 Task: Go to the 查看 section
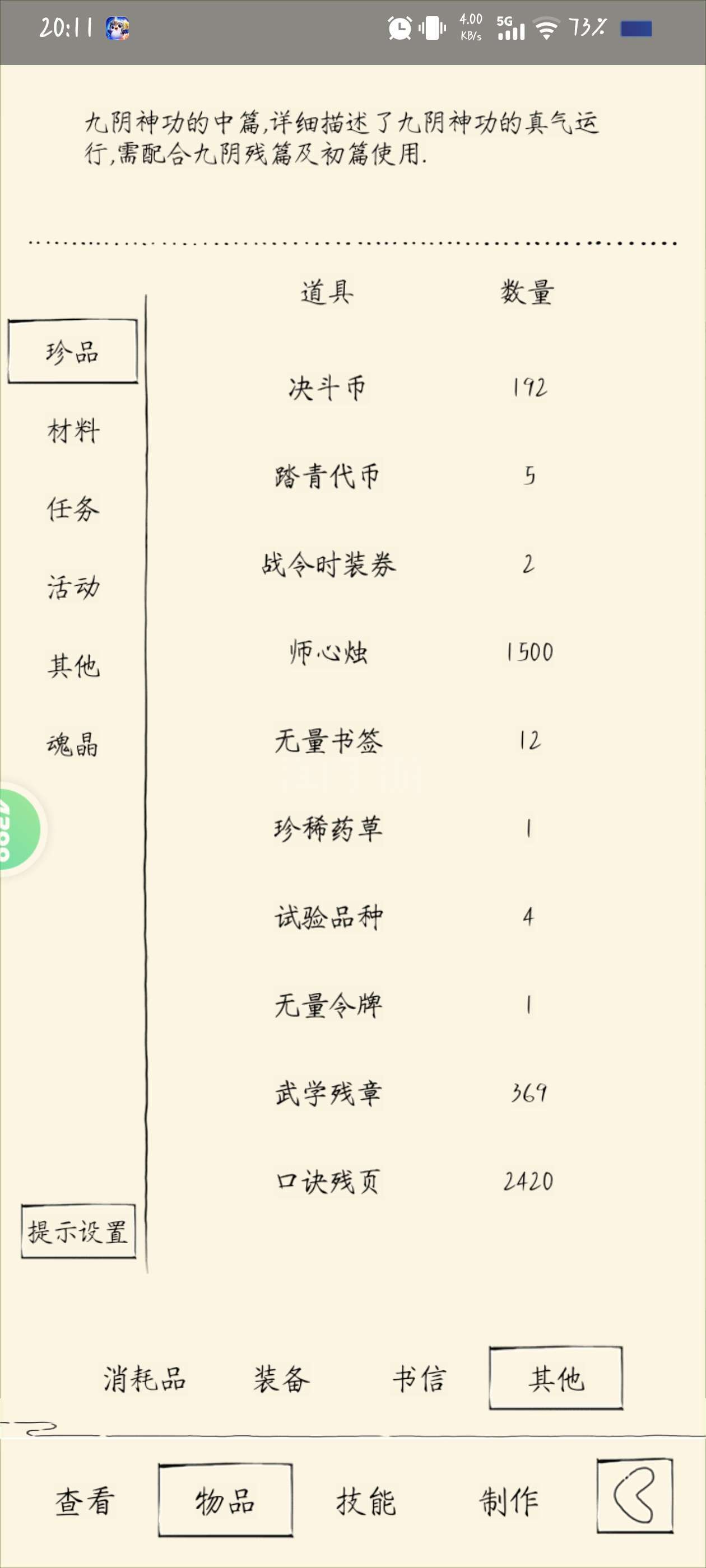coord(85,1501)
